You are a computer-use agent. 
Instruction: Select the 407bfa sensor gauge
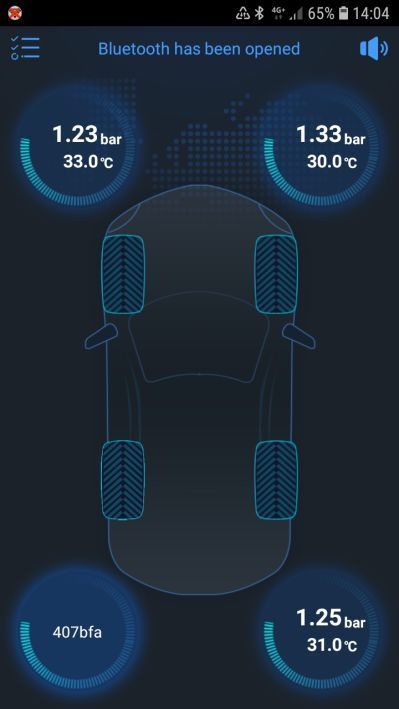pos(78,632)
